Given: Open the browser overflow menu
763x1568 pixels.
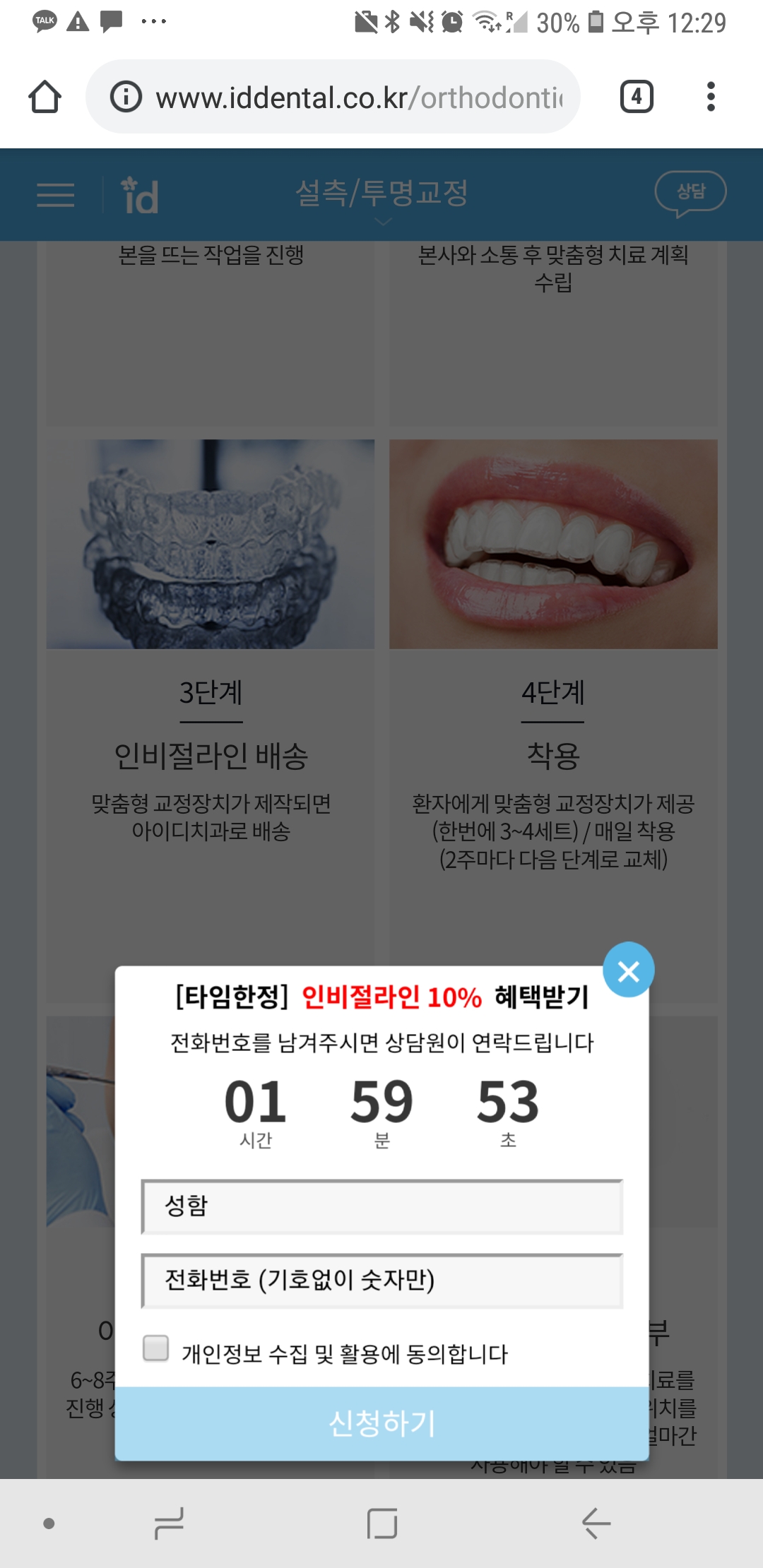Looking at the screenshot, I should pyautogui.click(x=711, y=97).
